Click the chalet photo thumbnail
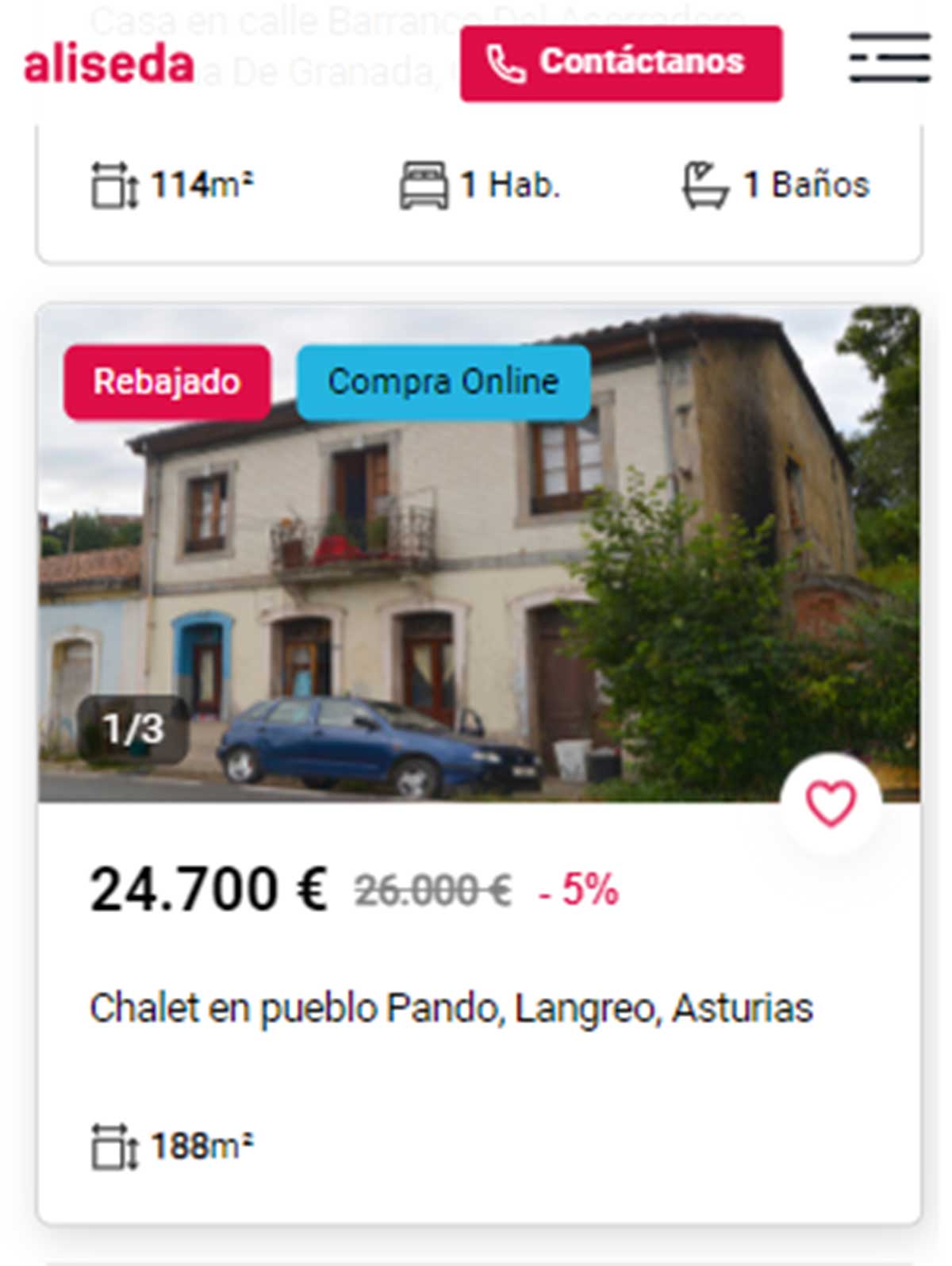Screen dimensions: 952x1266 tap(476, 555)
